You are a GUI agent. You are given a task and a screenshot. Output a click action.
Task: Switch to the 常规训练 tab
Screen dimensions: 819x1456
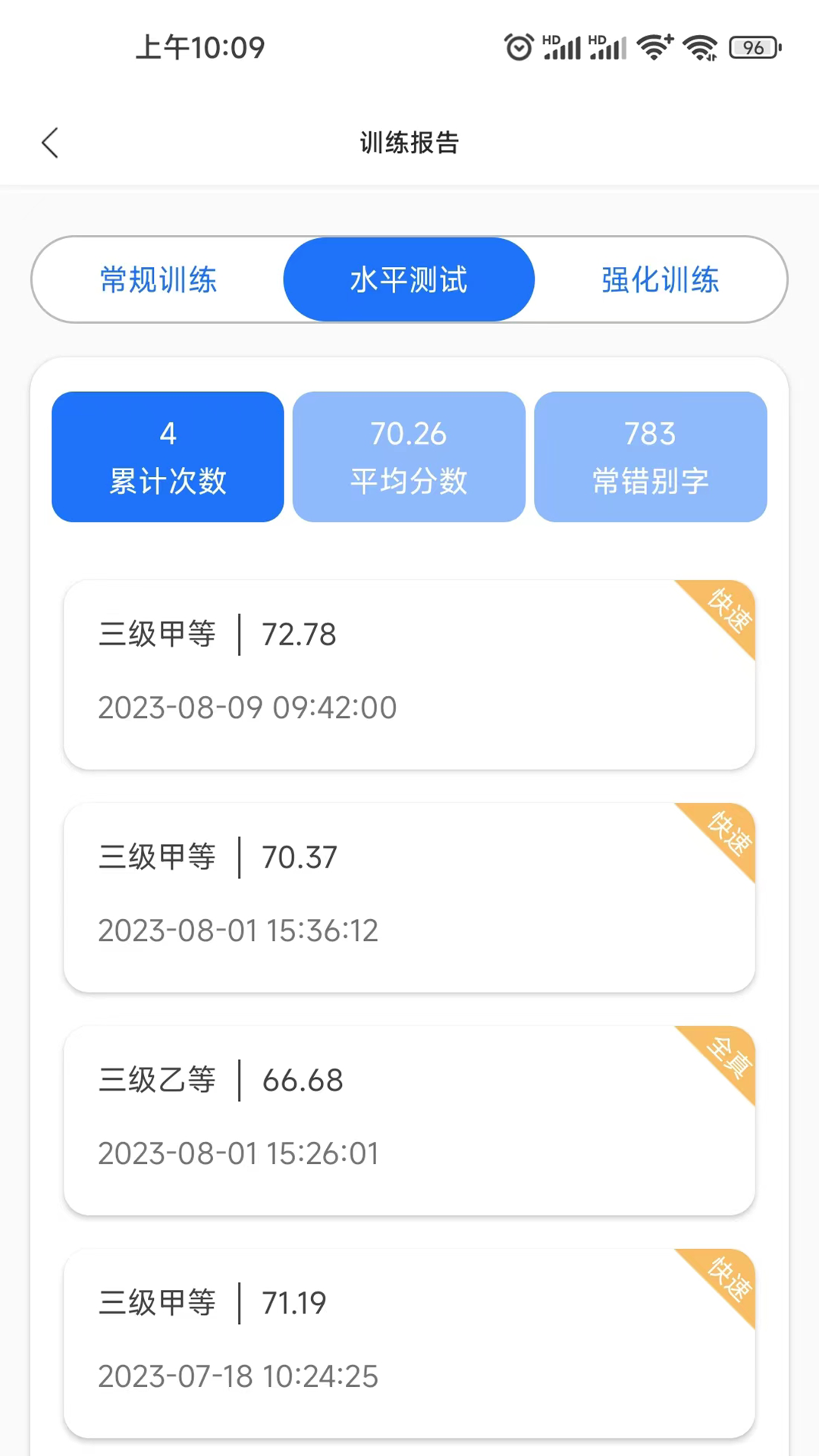158,279
